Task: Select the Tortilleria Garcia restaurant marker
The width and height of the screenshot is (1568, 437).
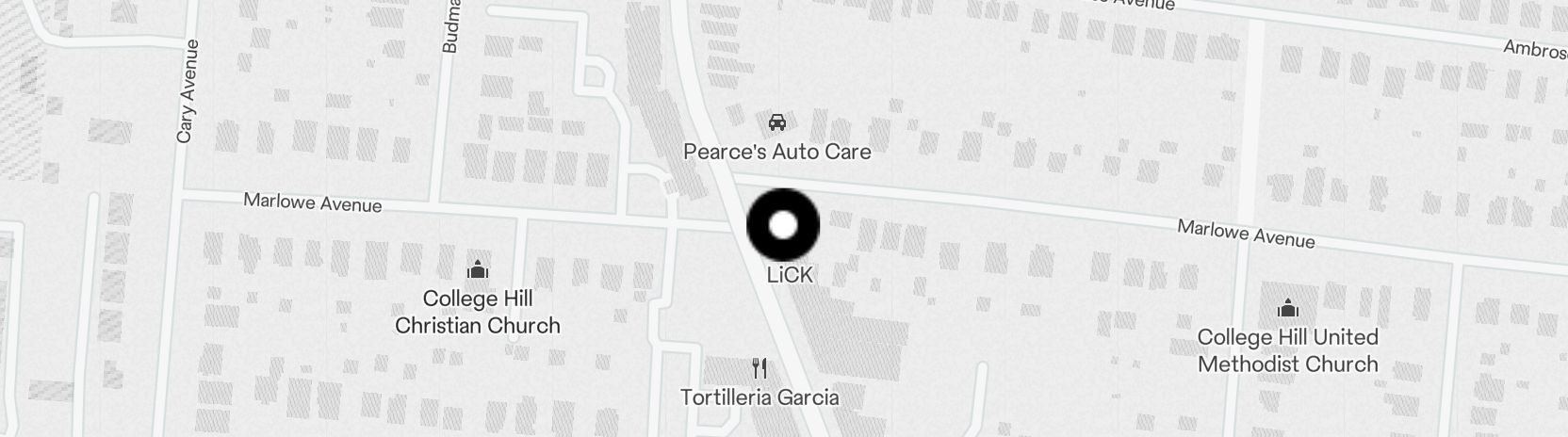Action: click(x=759, y=367)
